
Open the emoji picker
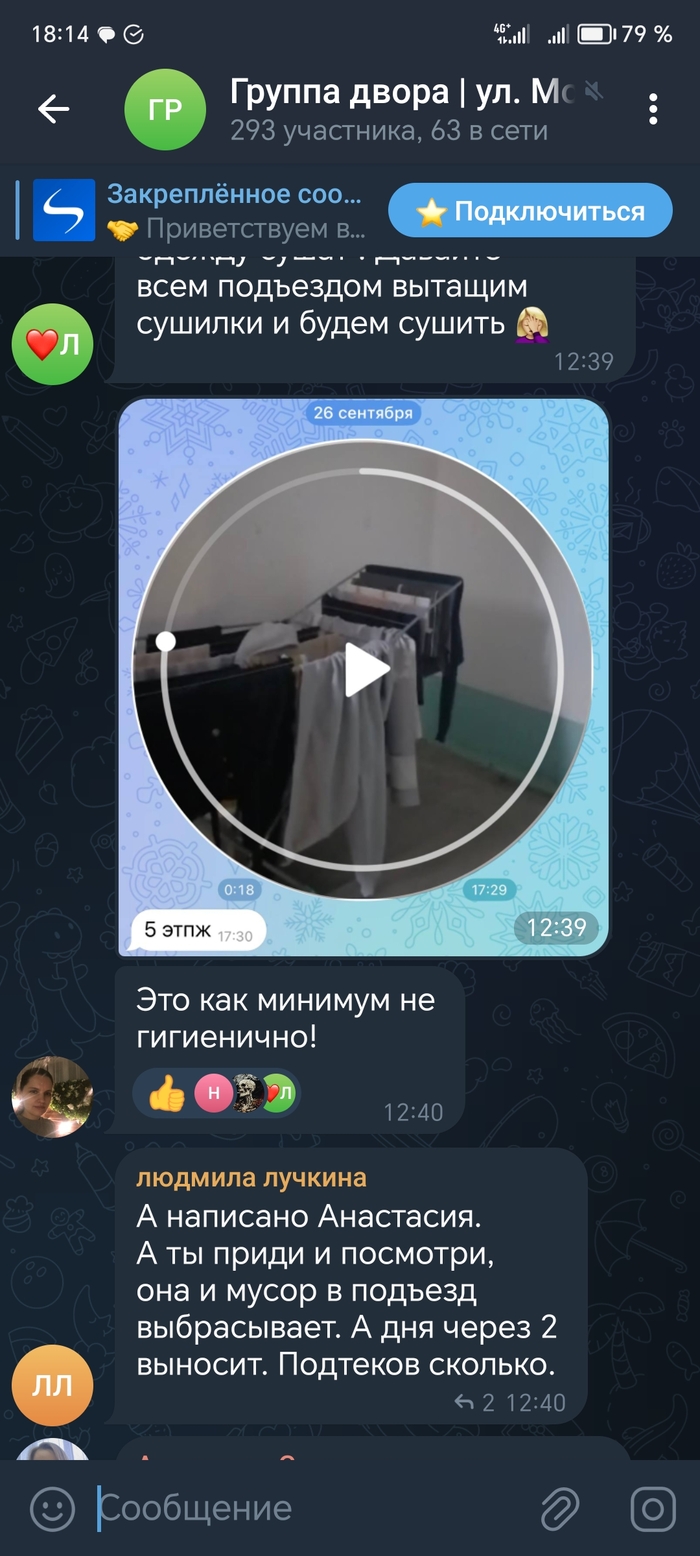(52, 1508)
